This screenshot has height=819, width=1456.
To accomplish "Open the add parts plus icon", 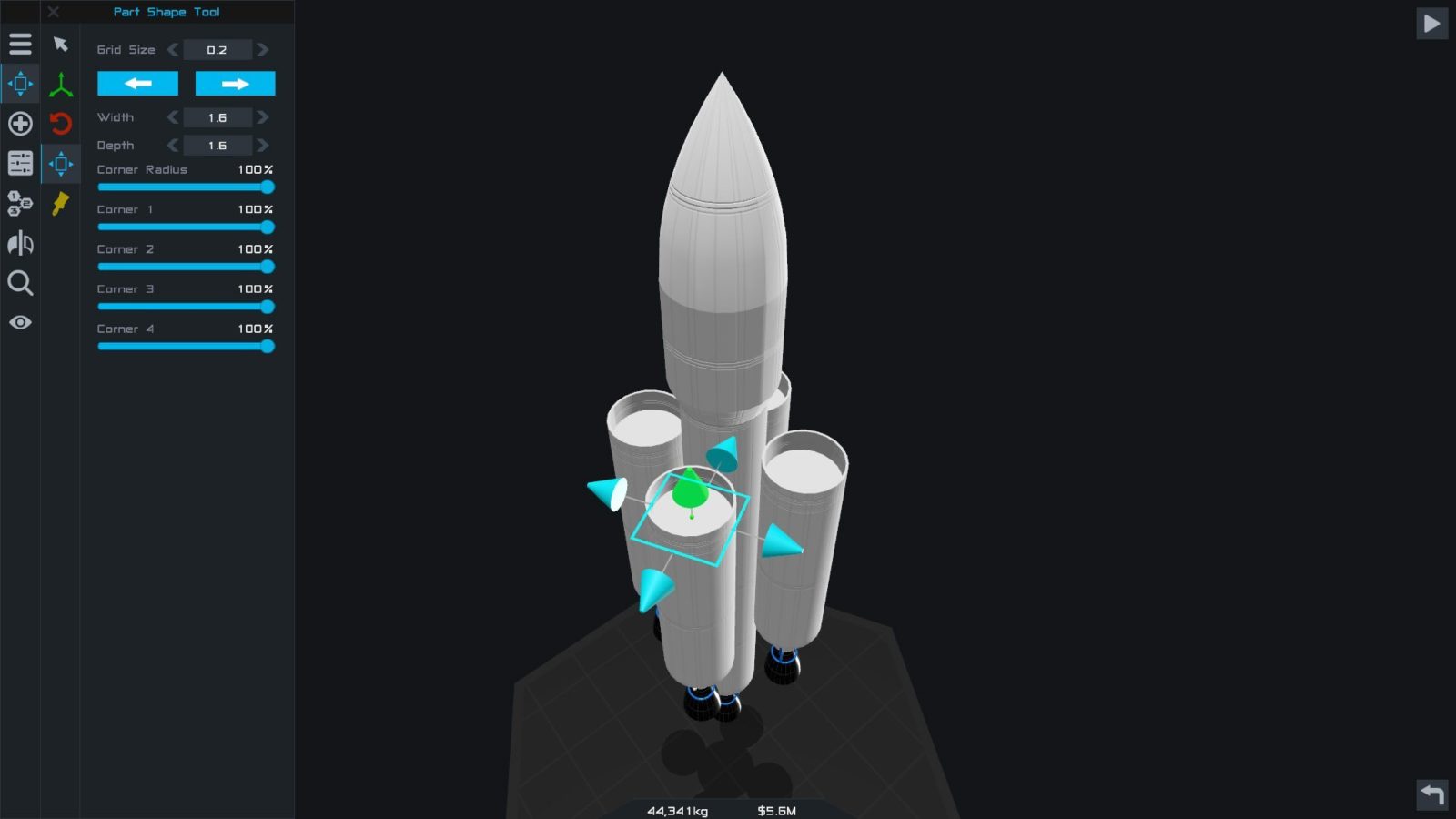I will click(x=20, y=123).
